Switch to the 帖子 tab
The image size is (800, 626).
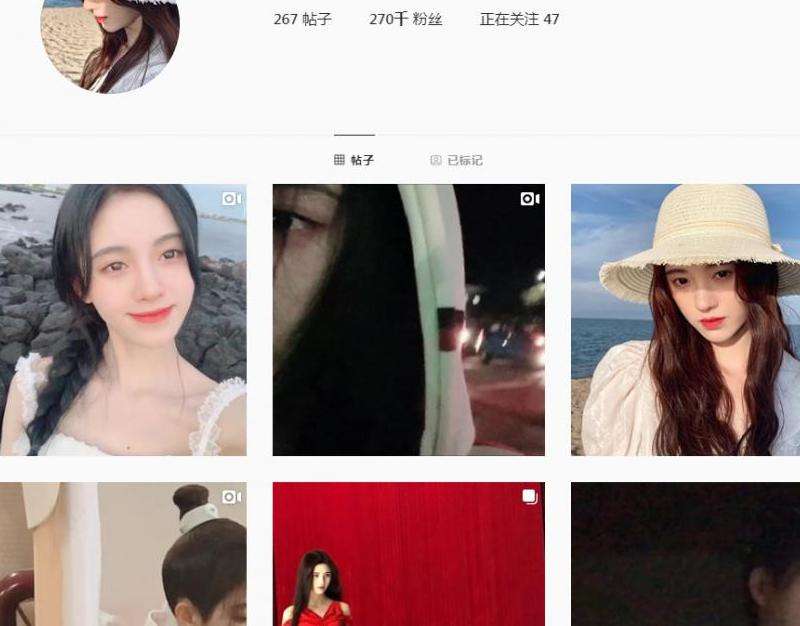[354, 160]
